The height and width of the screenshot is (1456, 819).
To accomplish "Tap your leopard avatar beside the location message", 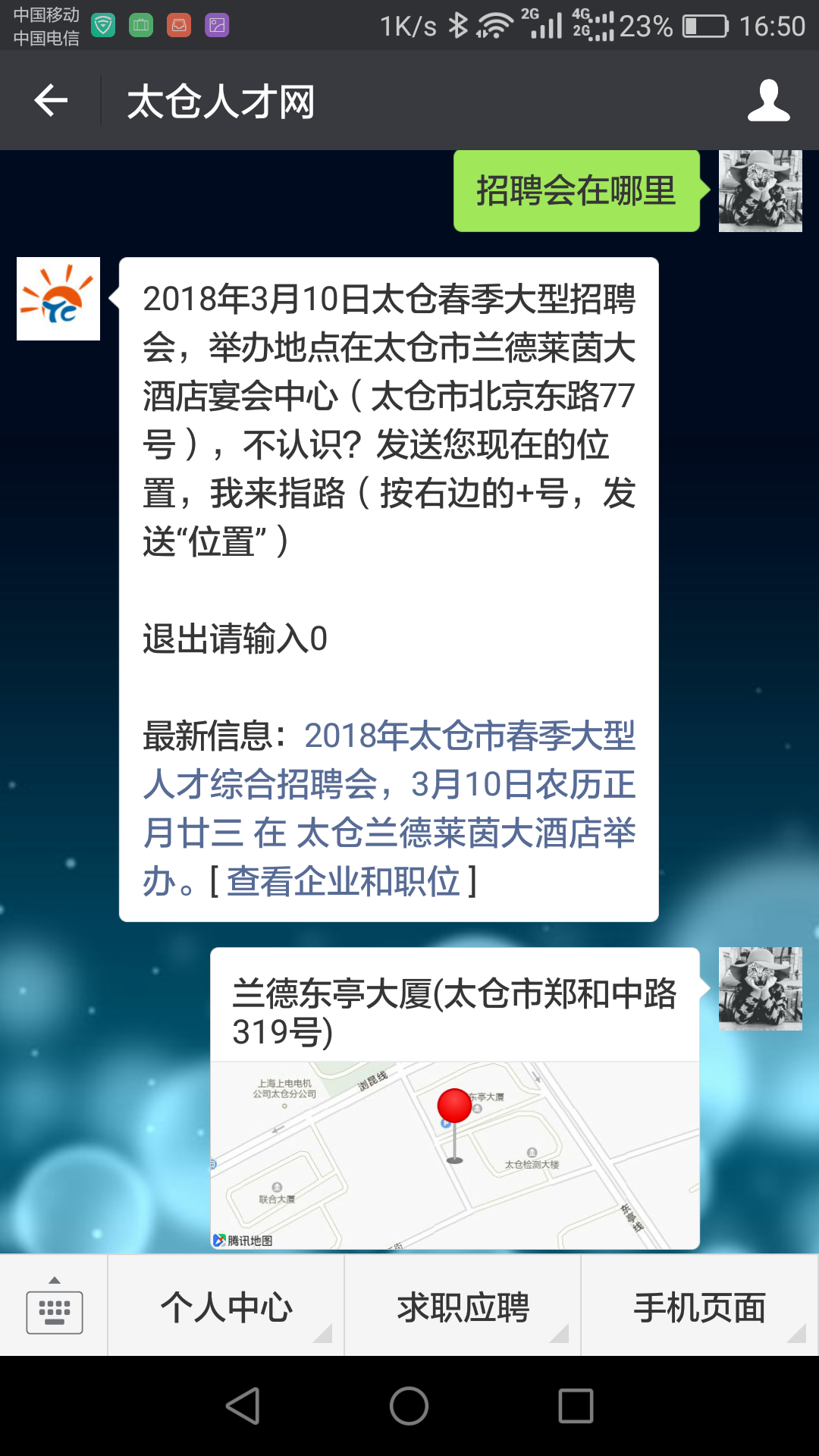I will pyautogui.click(x=759, y=988).
